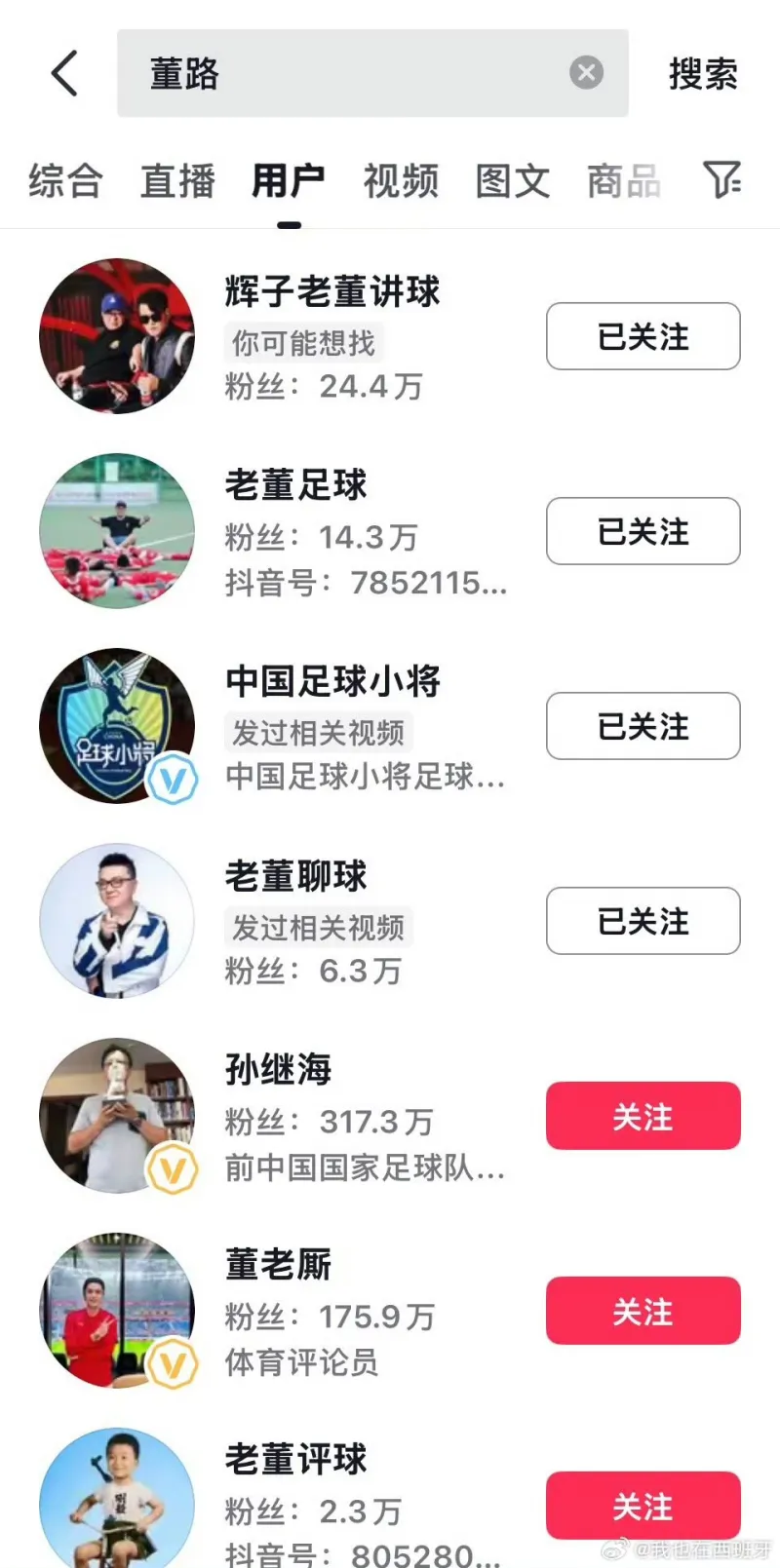Switch to the 直播 tab

click(176, 181)
